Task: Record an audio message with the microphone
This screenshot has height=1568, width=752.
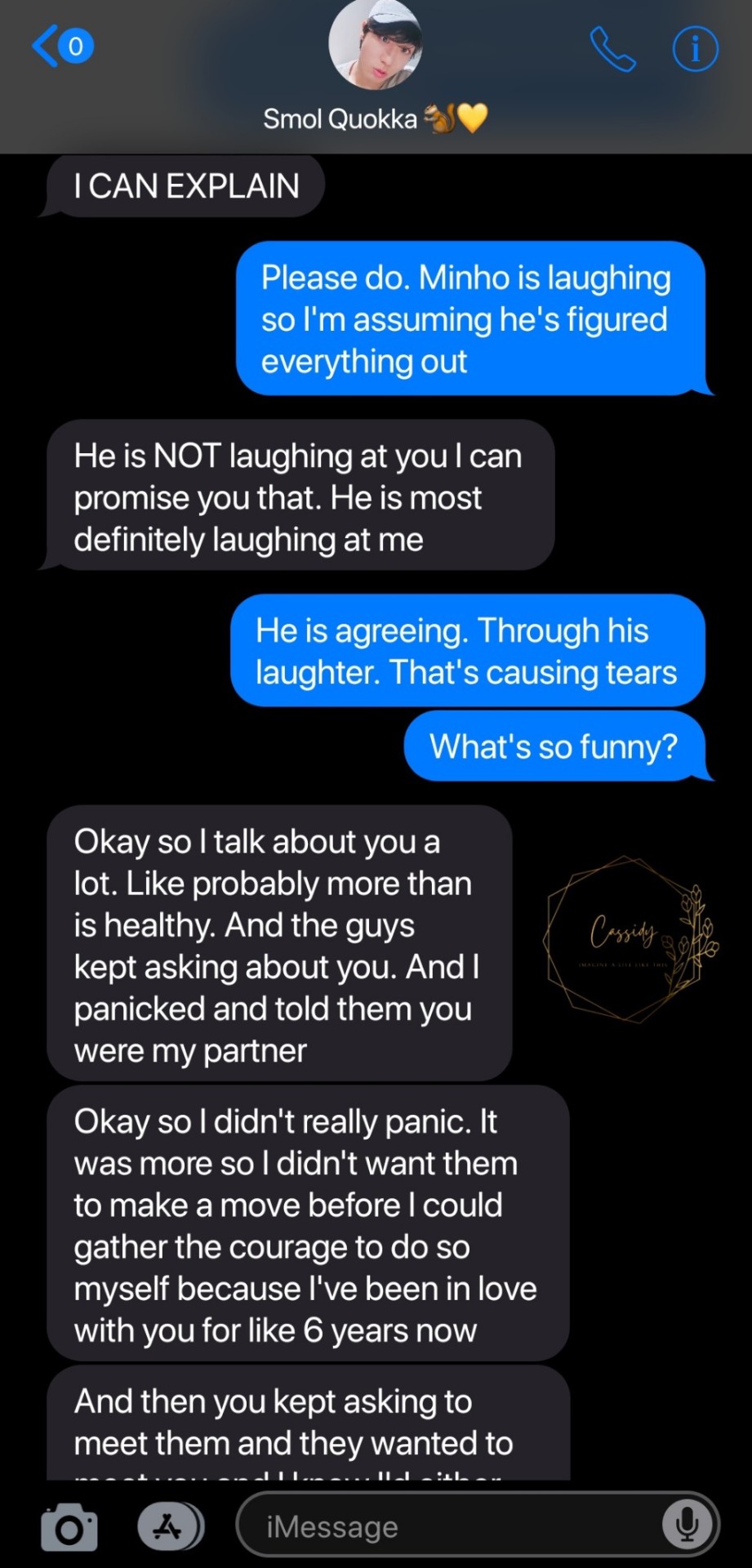Action: tap(687, 1524)
